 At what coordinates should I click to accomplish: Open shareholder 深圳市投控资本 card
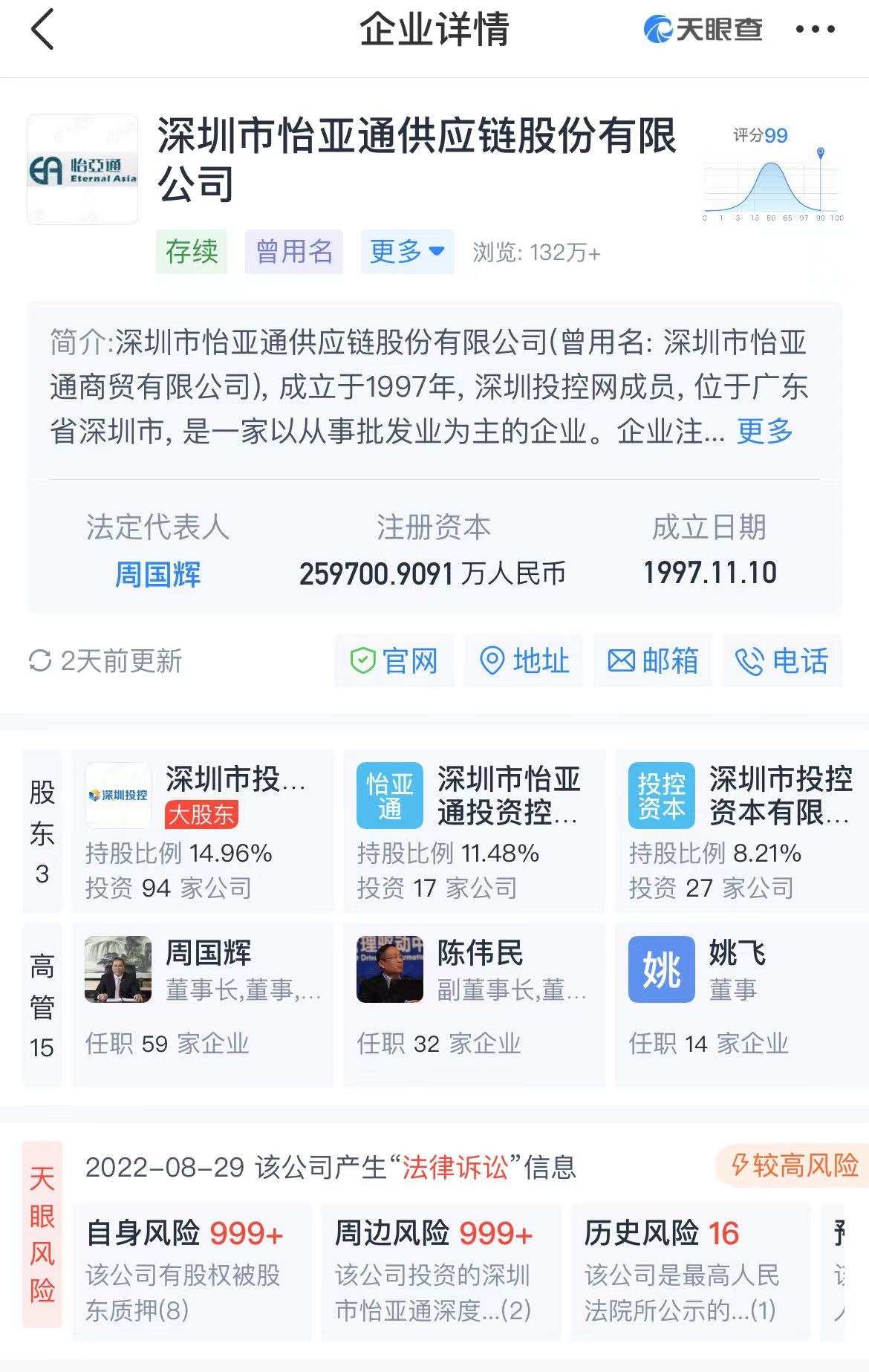(x=740, y=830)
